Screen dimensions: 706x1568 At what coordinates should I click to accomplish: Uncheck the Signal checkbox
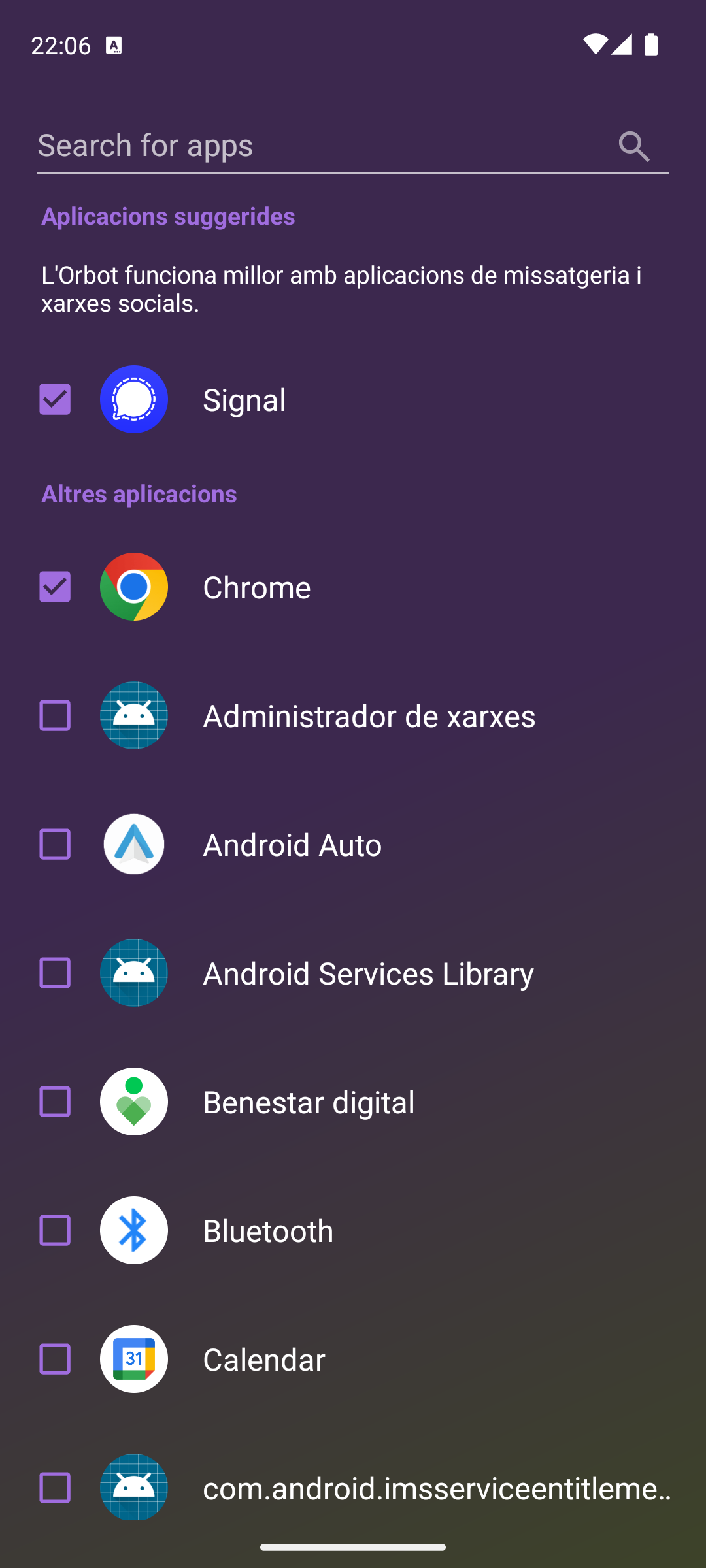(55, 399)
